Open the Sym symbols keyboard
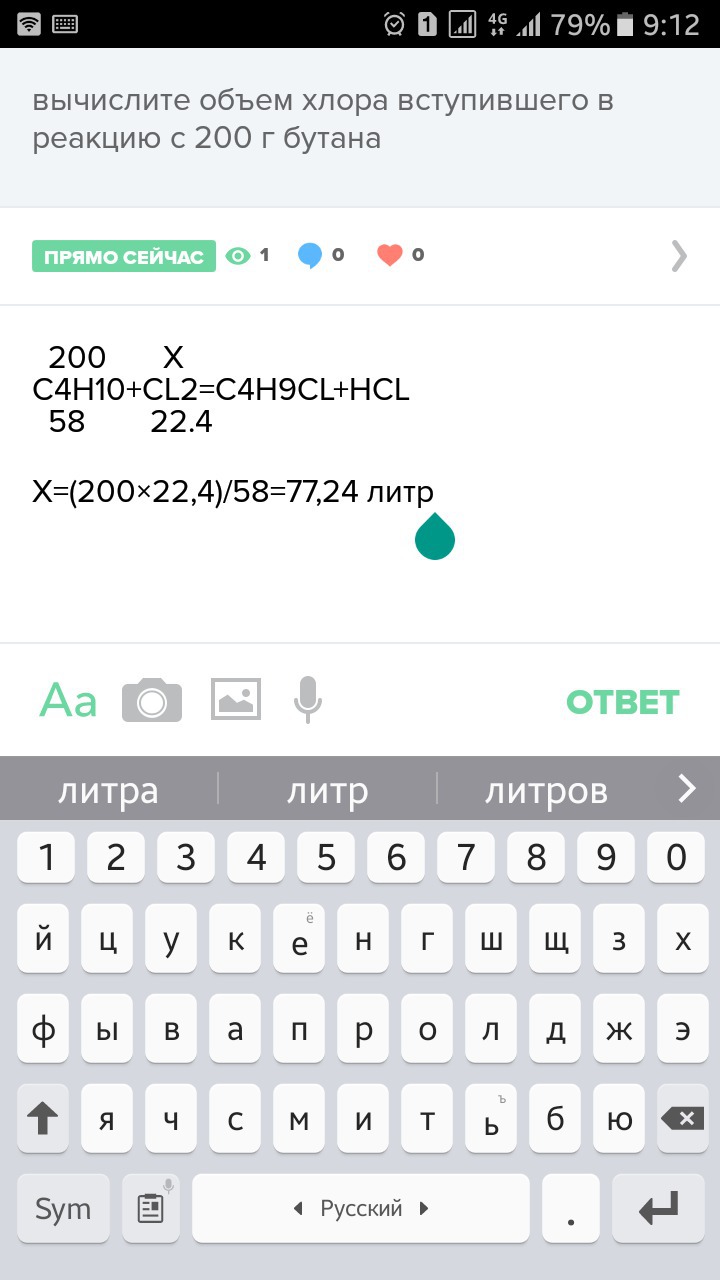The width and height of the screenshot is (720, 1280). pyautogui.click(x=62, y=1209)
